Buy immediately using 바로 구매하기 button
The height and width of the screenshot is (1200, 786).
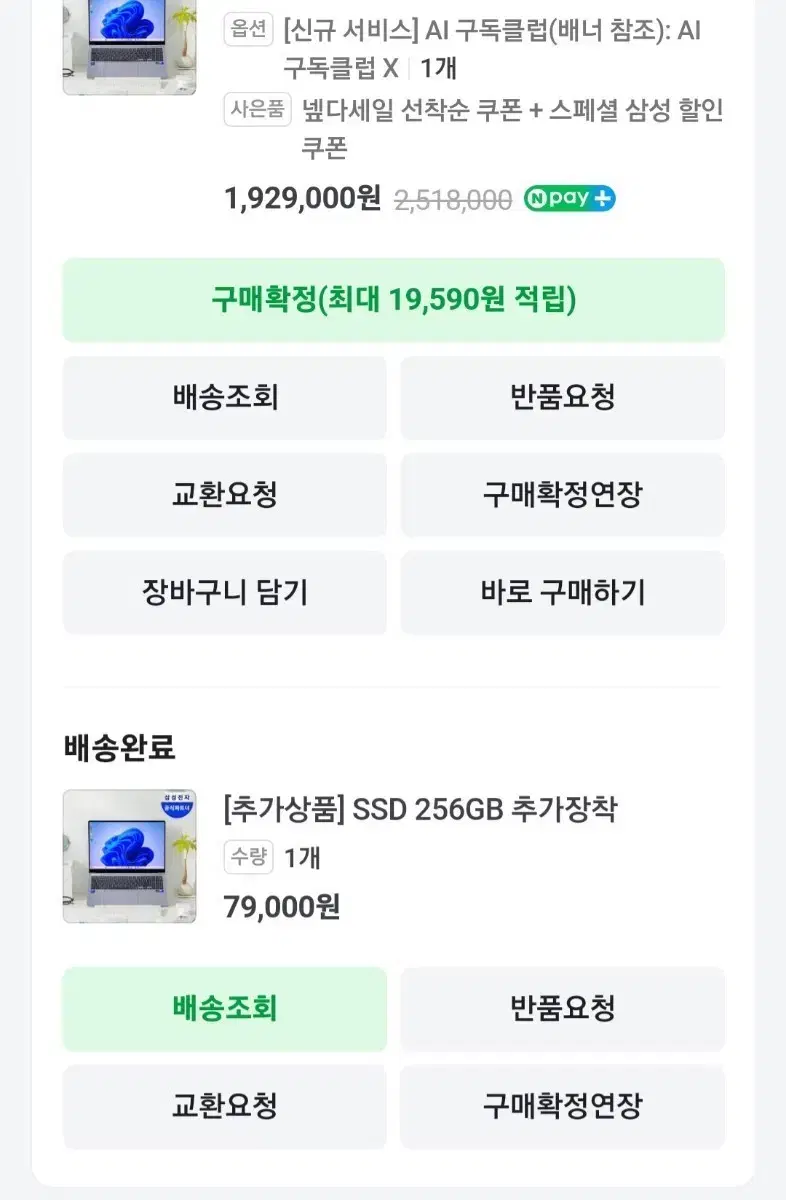coord(562,592)
